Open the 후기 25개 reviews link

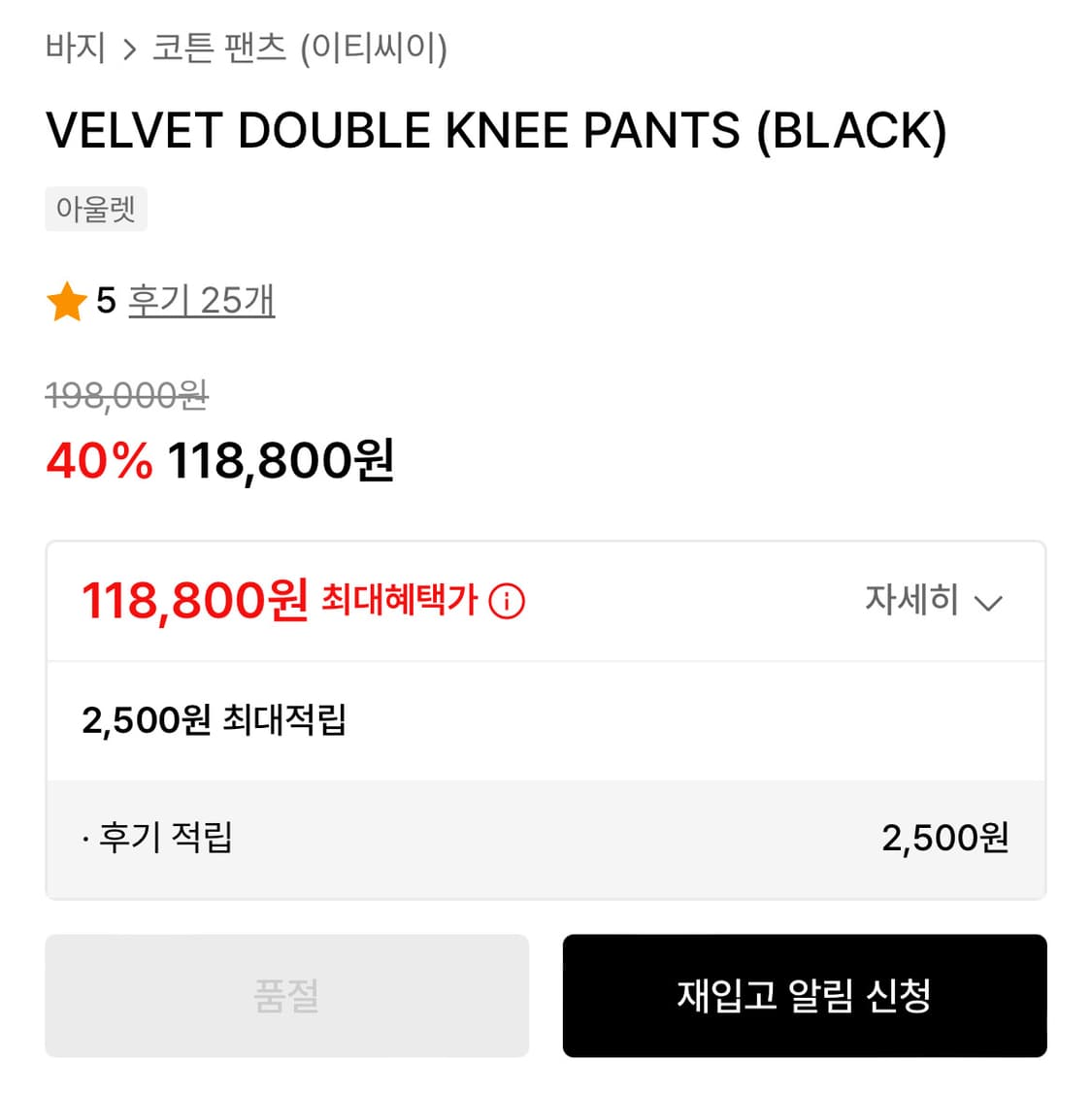(x=201, y=302)
